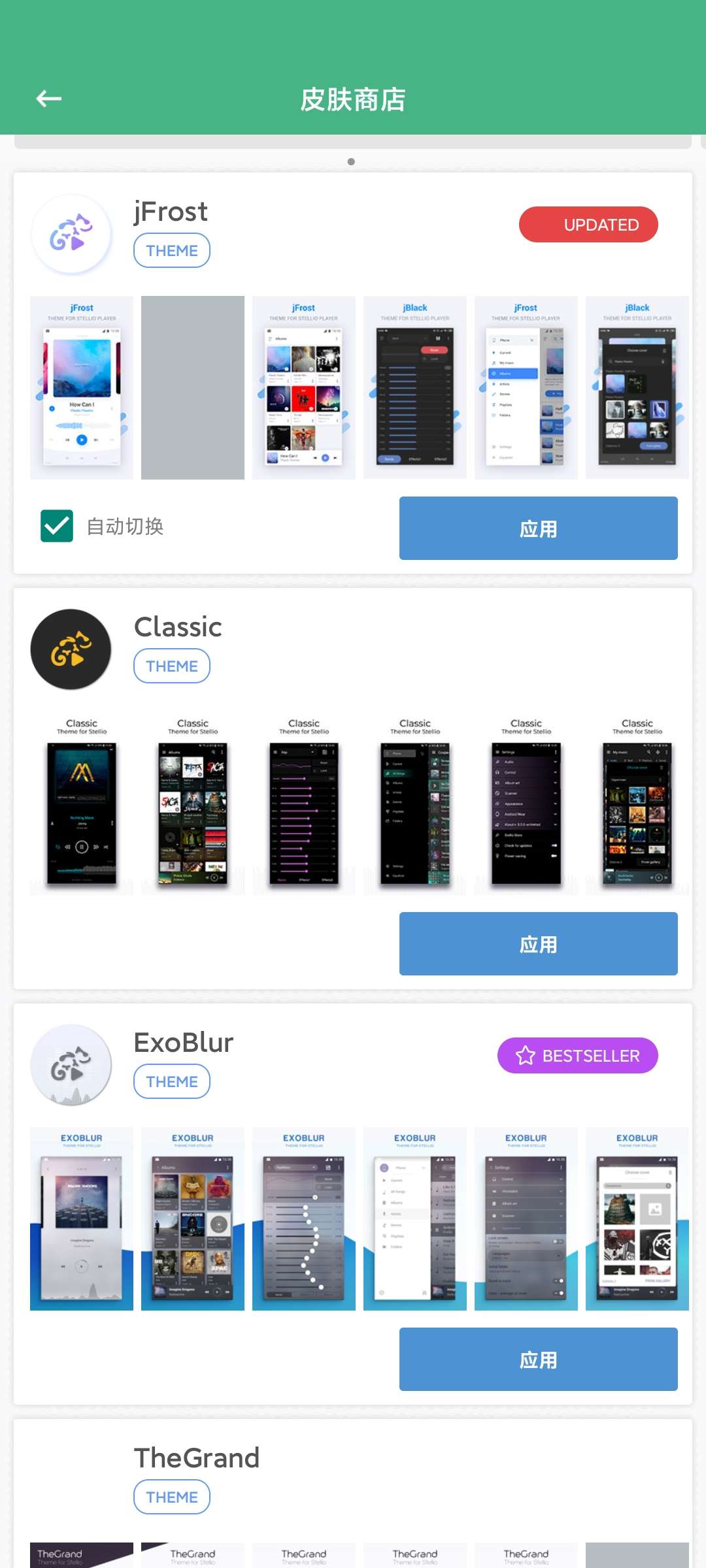The image size is (706, 1568).
Task: Open the first ExoBlur preview screenshot
Action: [82, 1218]
